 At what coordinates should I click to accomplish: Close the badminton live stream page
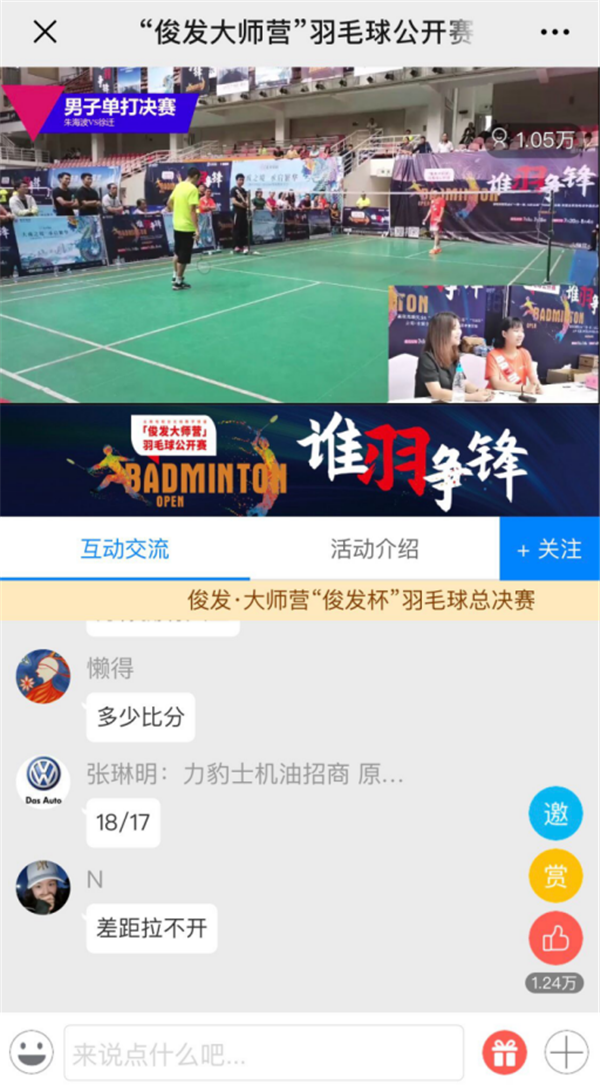pyautogui.click(x=45, y=32)
